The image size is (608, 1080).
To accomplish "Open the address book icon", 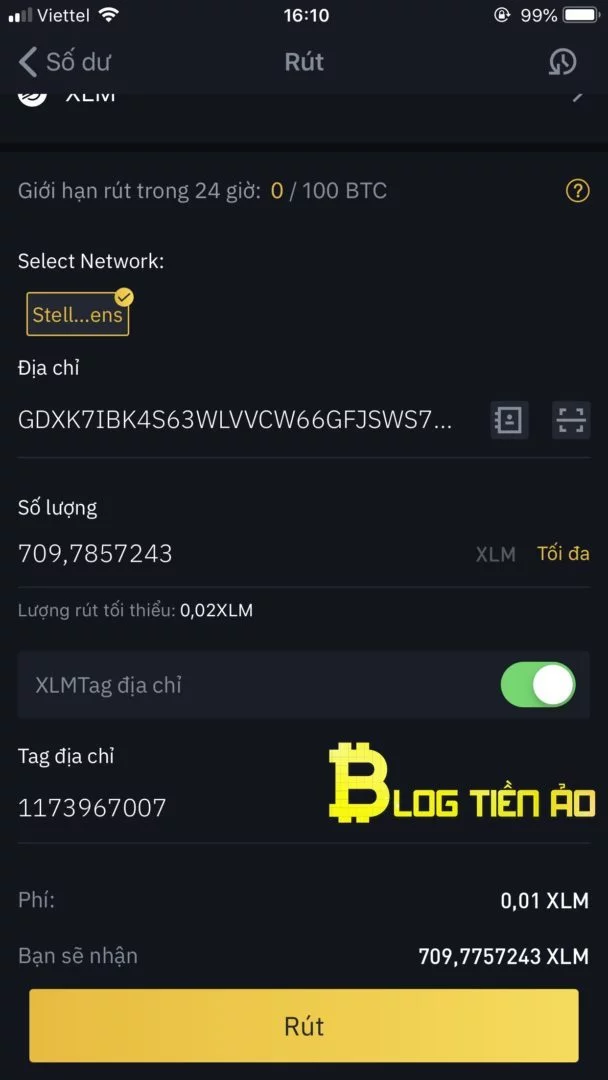I will click(509, 419).
